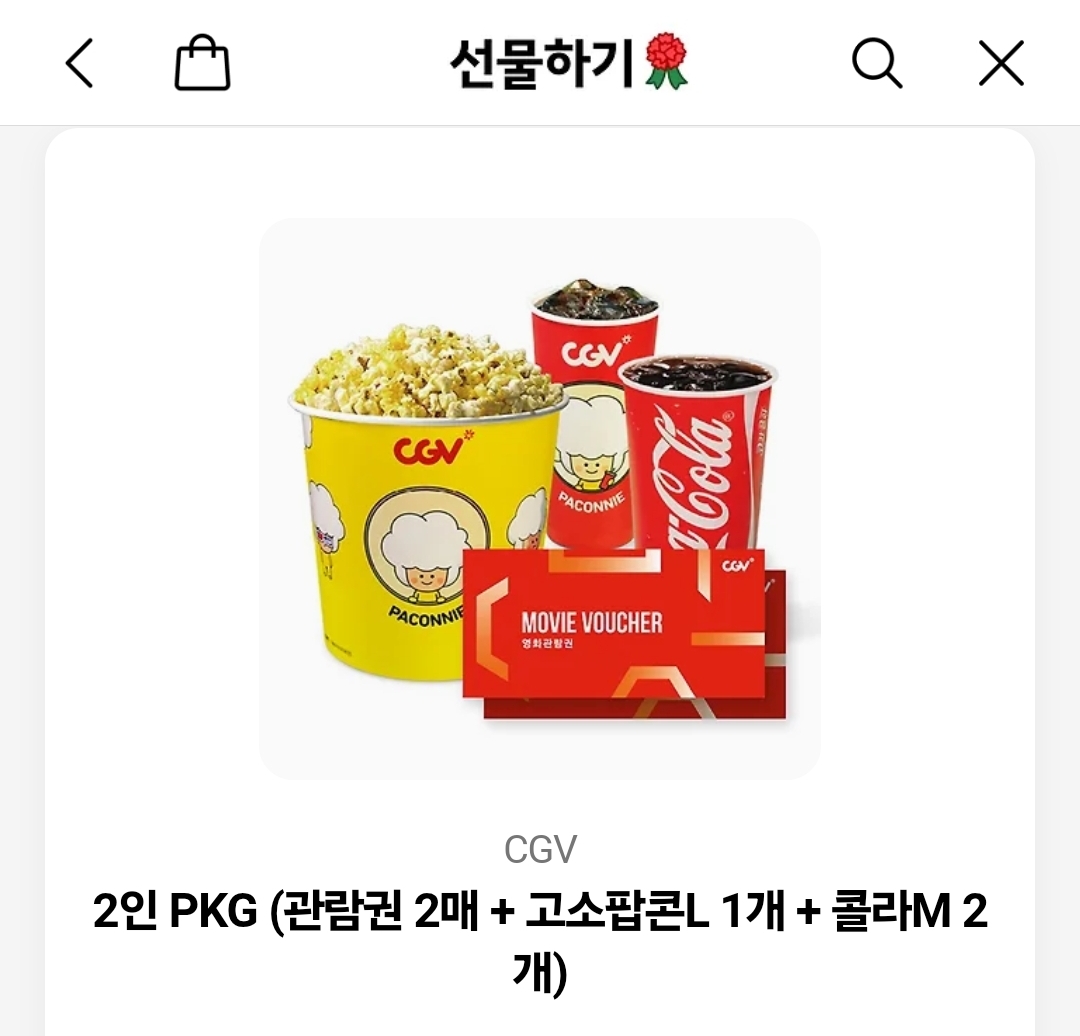Open the CGV 2인 PKG product image
The height and width of the screenshot is (1036, 1080).
540,498
